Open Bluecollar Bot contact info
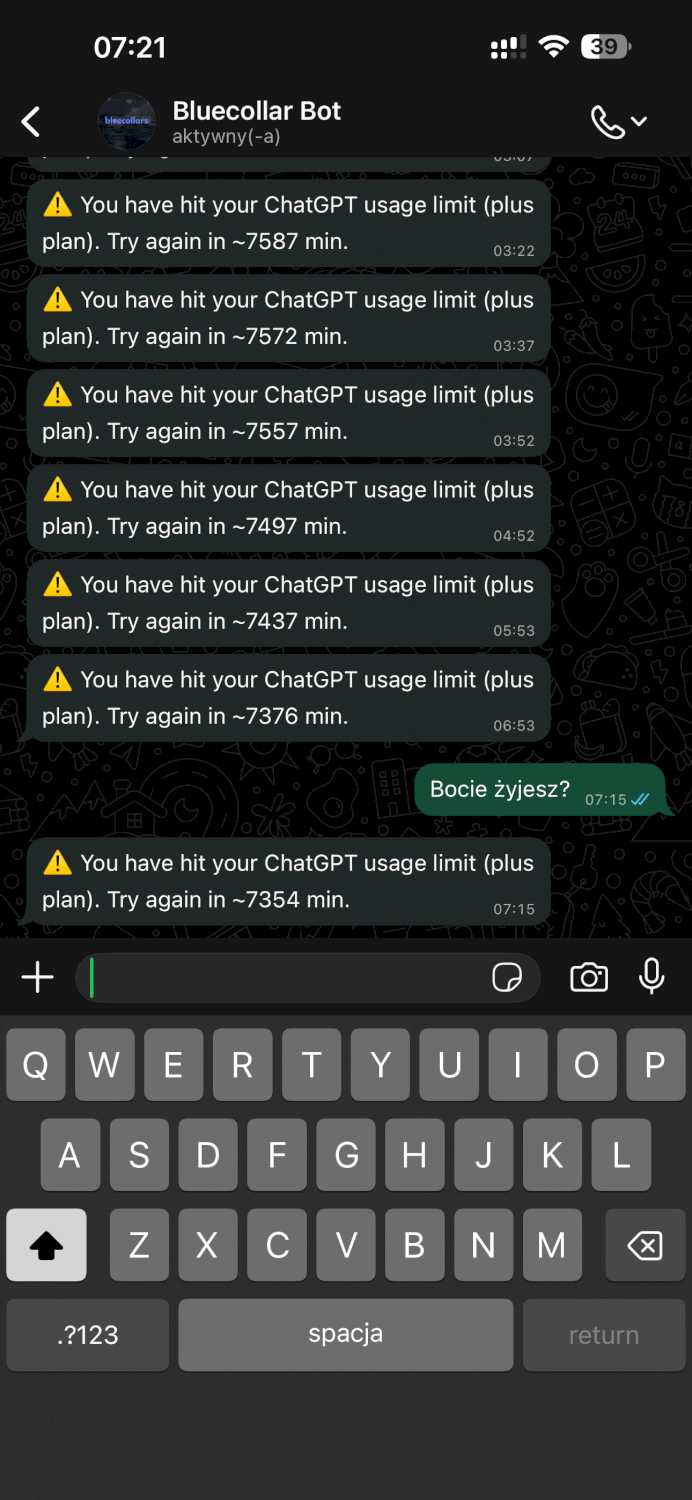 256,122
